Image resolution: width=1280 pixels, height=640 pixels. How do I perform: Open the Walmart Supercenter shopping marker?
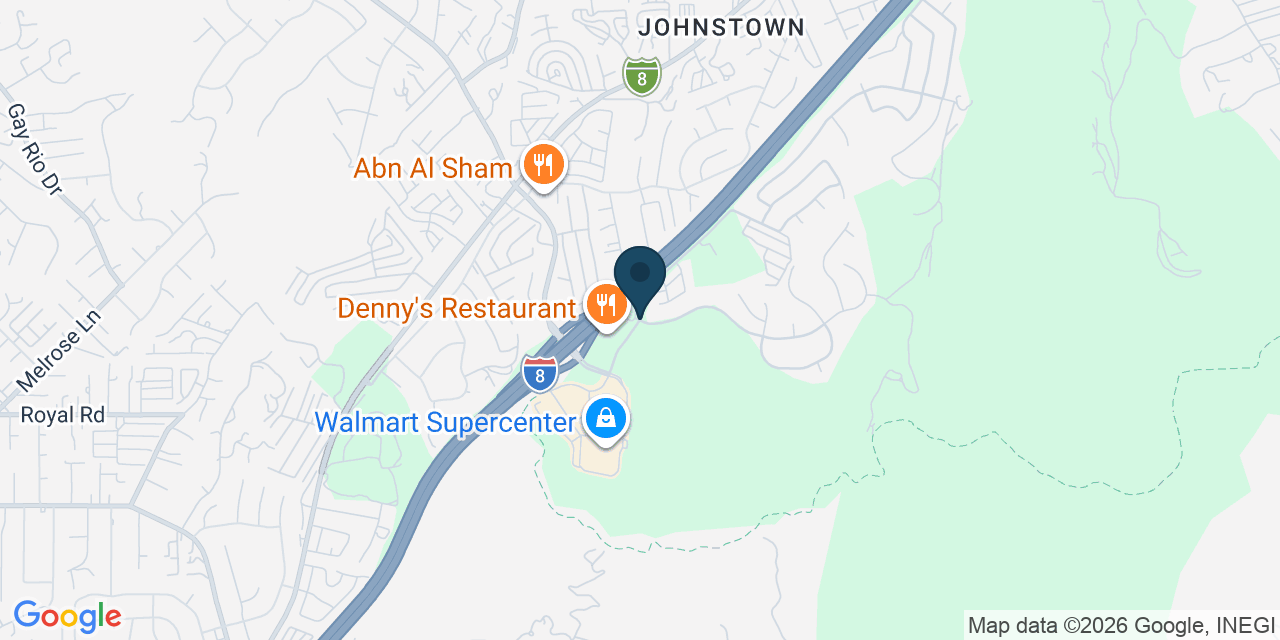pyautogui.click(x=605, y=420)
